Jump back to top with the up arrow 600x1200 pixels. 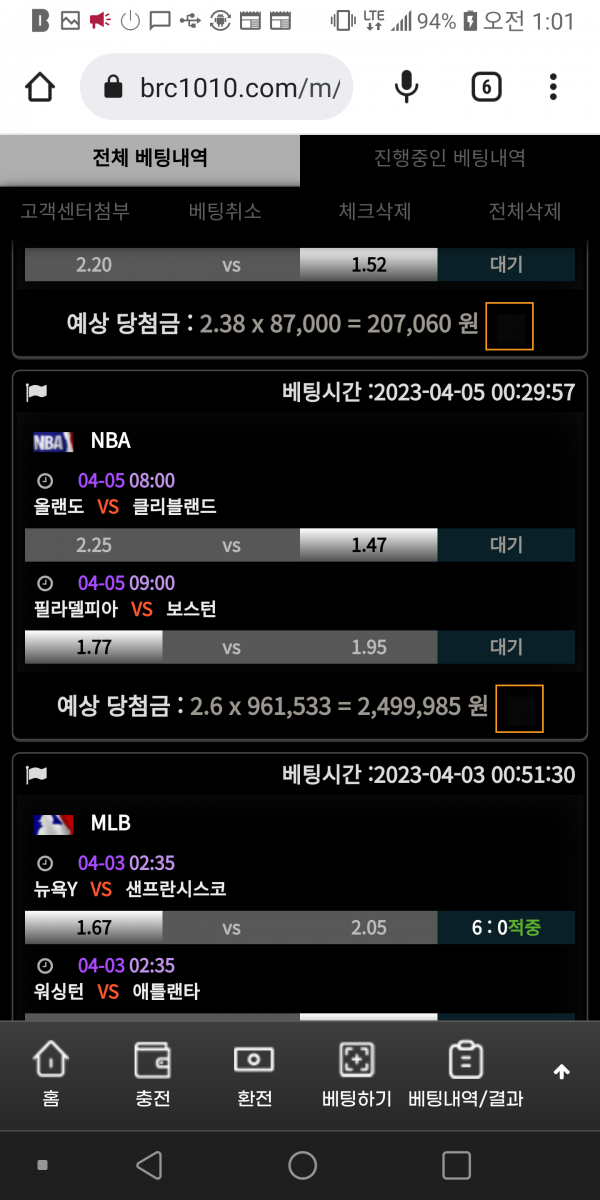coord(562,1072)
